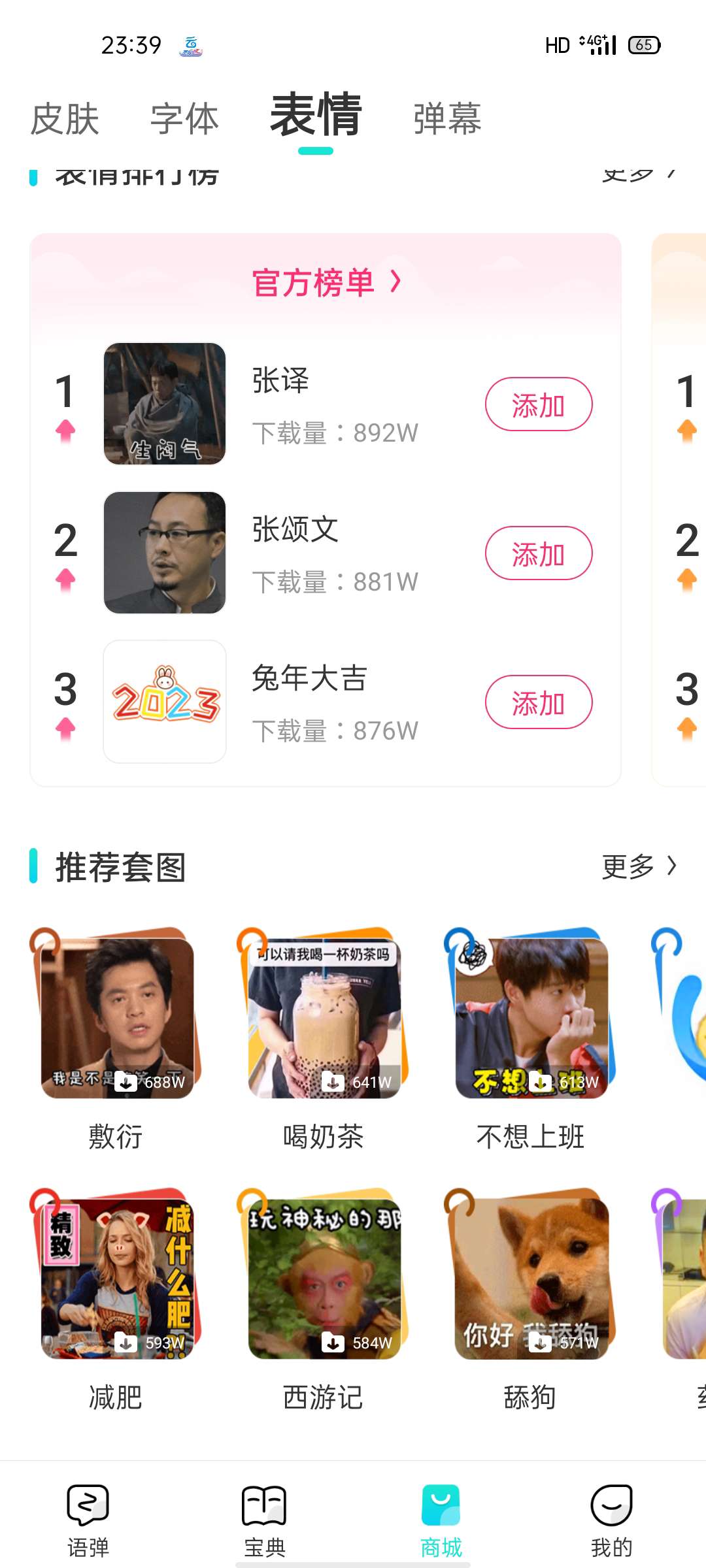Add the 张译 sticker pack
This screenshot has width=706, height=1568.
pyautogui.click(x=538, y=404)
